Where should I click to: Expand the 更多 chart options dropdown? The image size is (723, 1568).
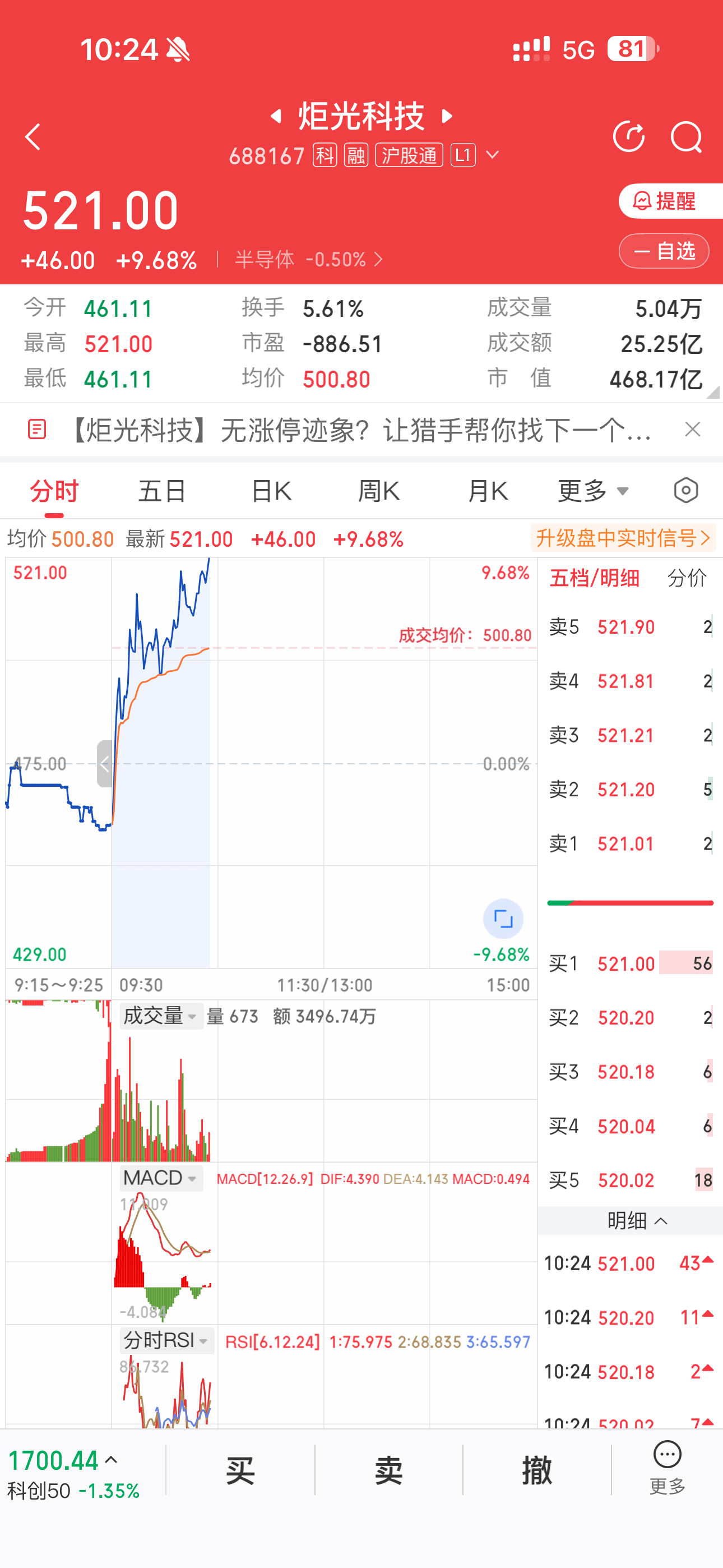pyautogui.click(x=594, y=491)
